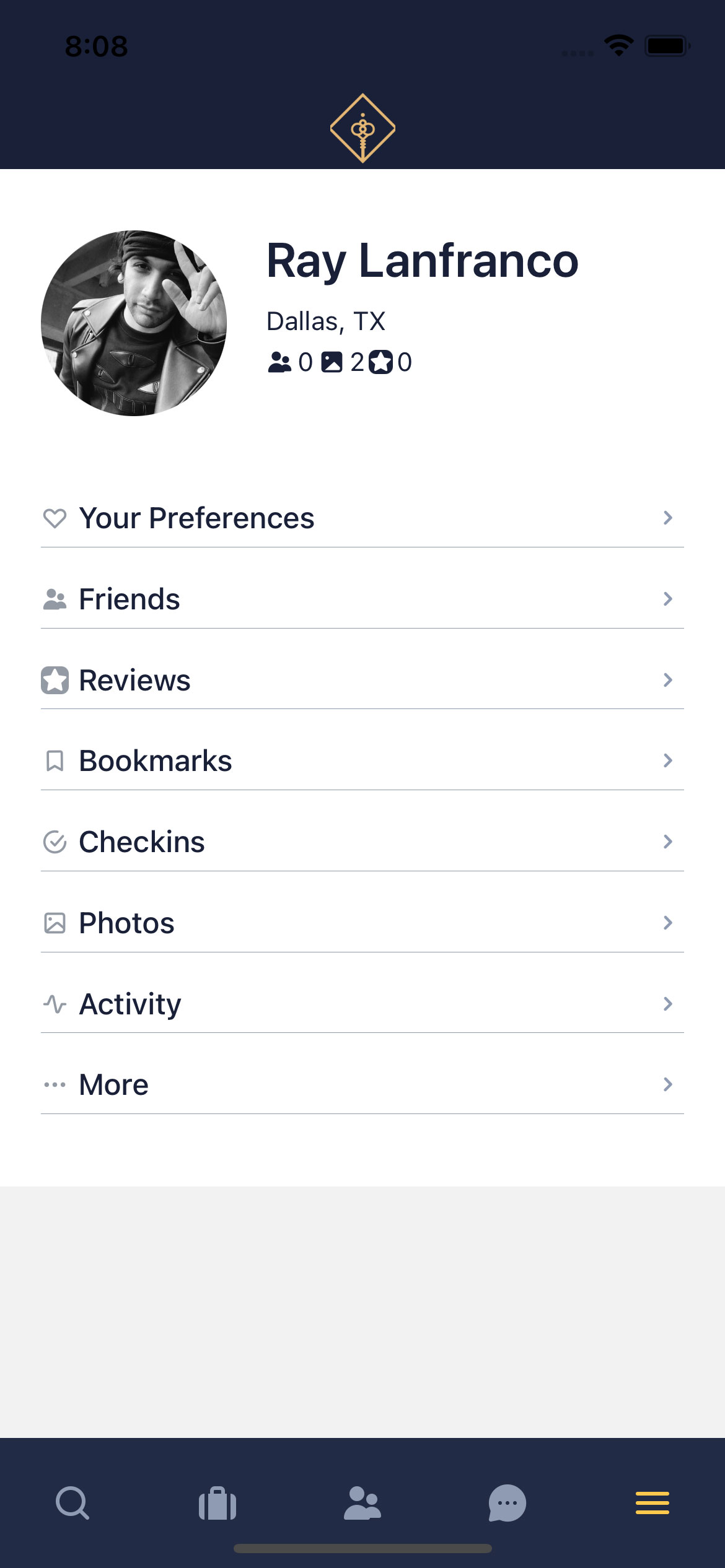The height and width of the screenshot is (1568, 725).
Task: View Activity
Action: click(362, 1004)
